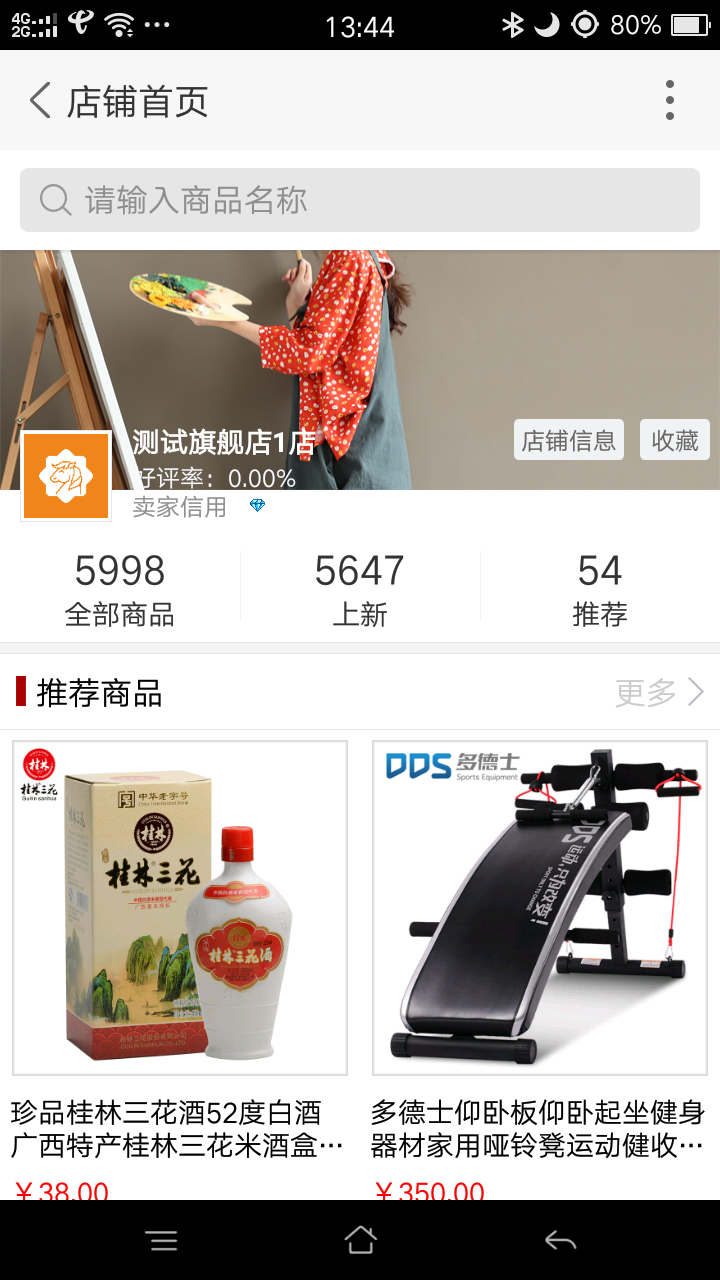The width and height of the screenshot is (720, 1280).
Task: Switch to the 上新 new arrivals
Action: click(360, 590)
